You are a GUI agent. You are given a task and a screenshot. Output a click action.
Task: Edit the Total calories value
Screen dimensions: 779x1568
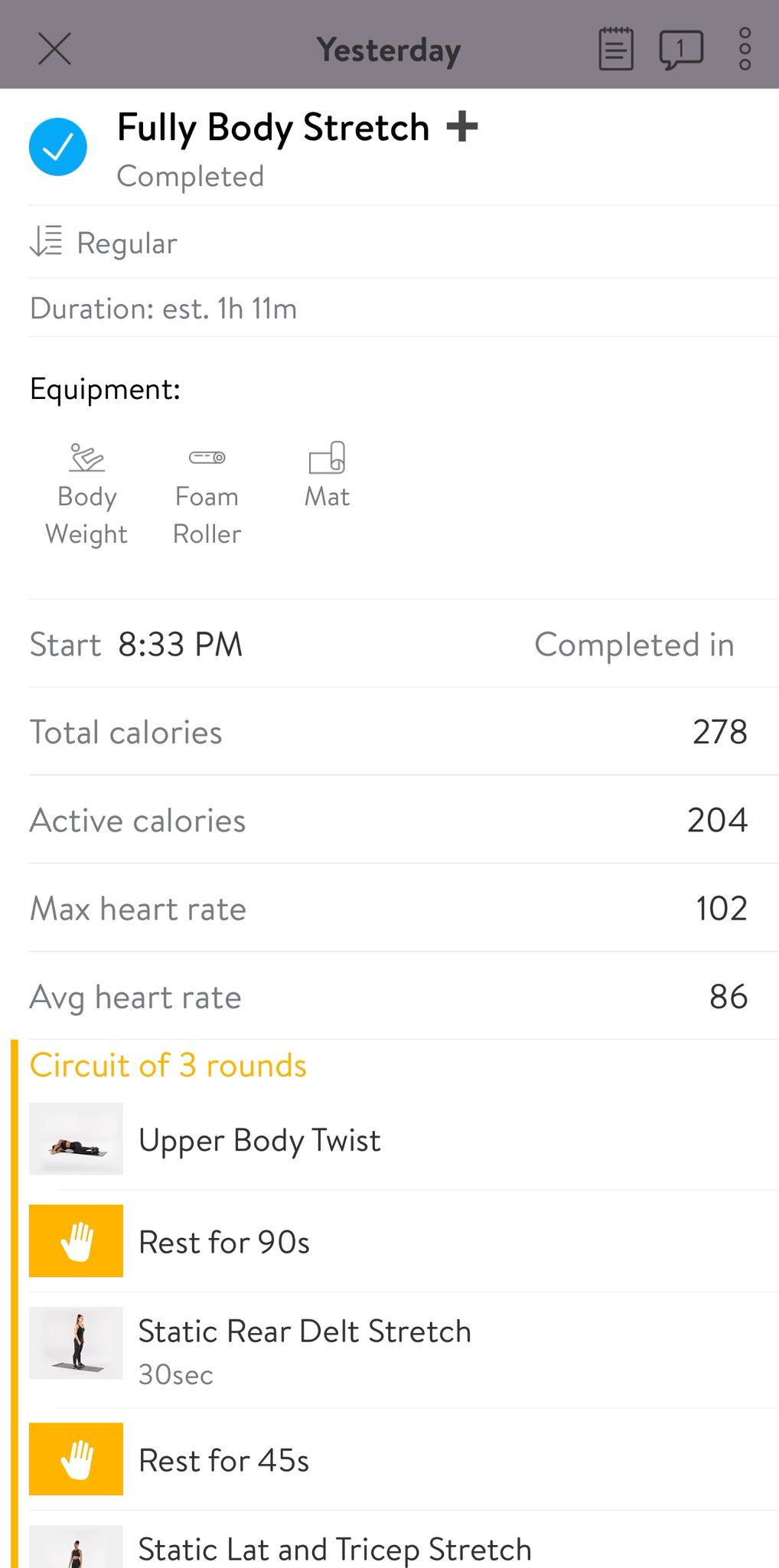tap(719, 732)
